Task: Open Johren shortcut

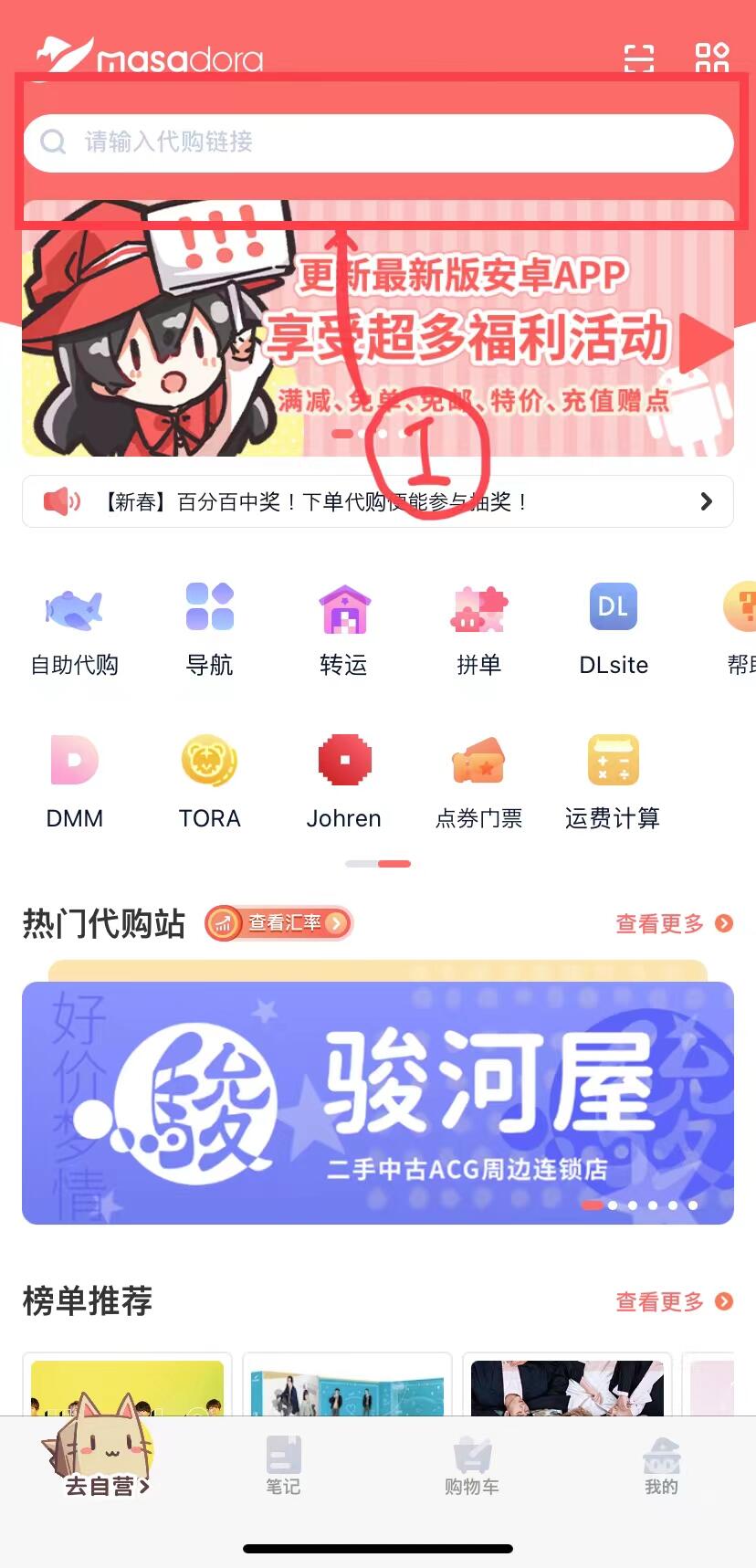Action: coord(344,784)
